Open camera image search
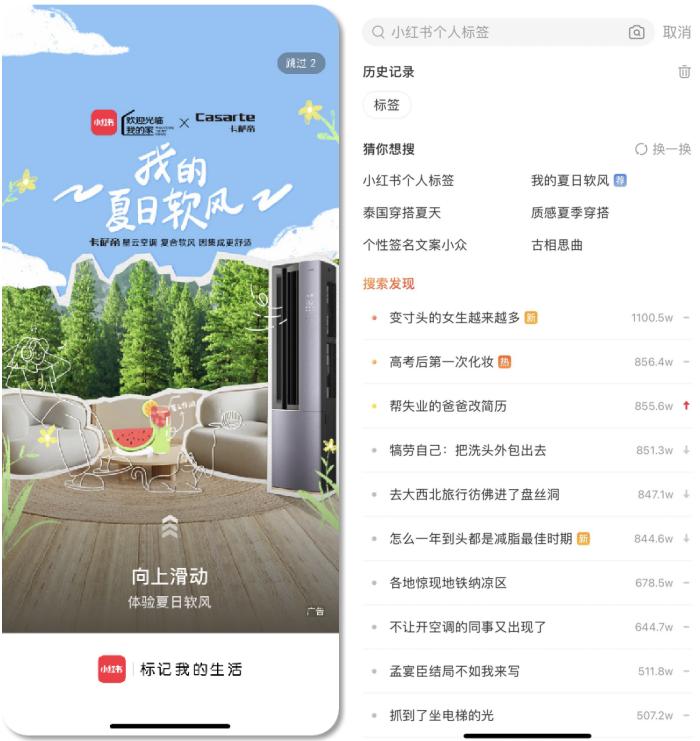 coord(636,32)
